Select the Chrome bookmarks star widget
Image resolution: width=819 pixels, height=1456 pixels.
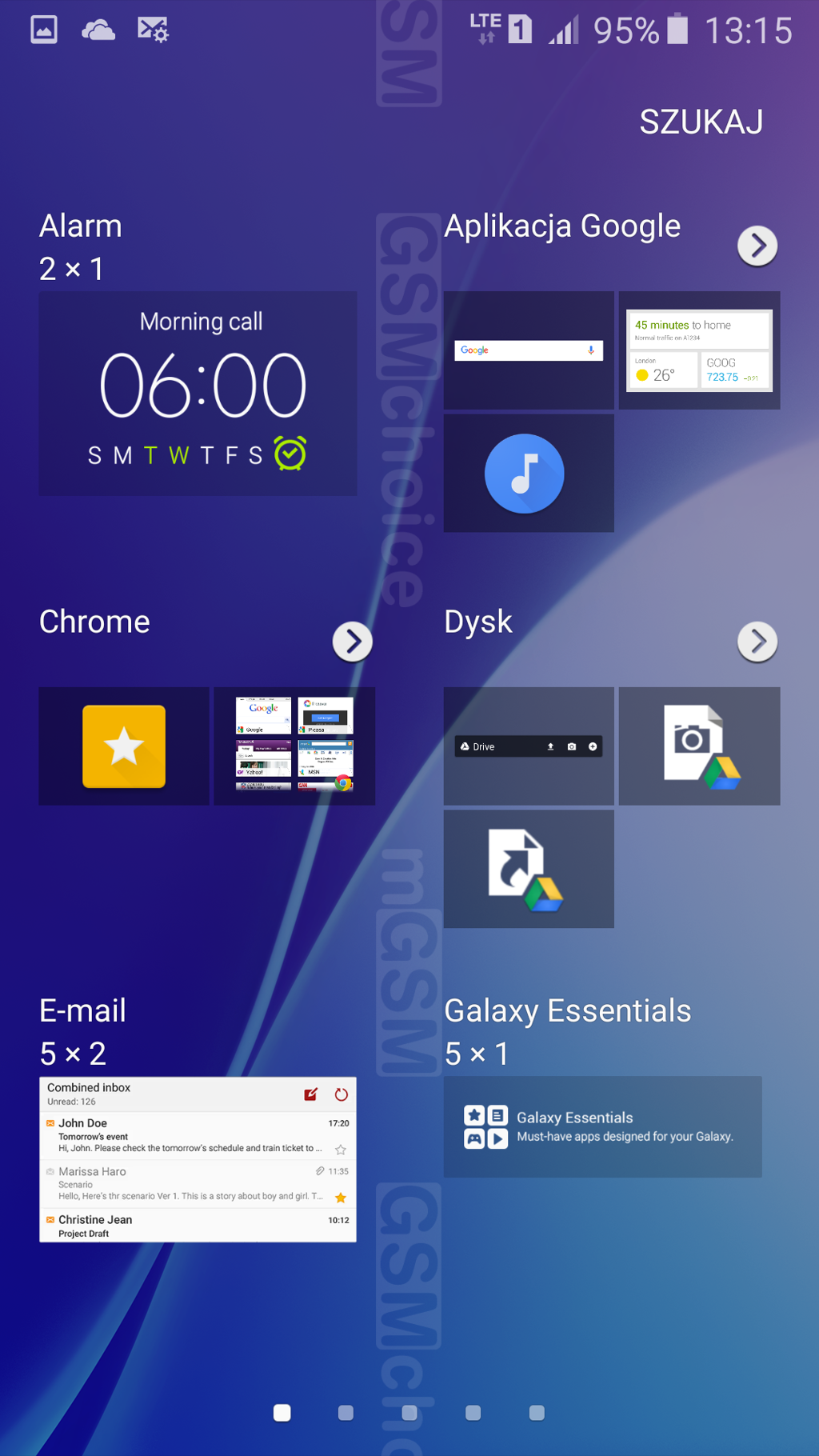[x=124, y=746]
